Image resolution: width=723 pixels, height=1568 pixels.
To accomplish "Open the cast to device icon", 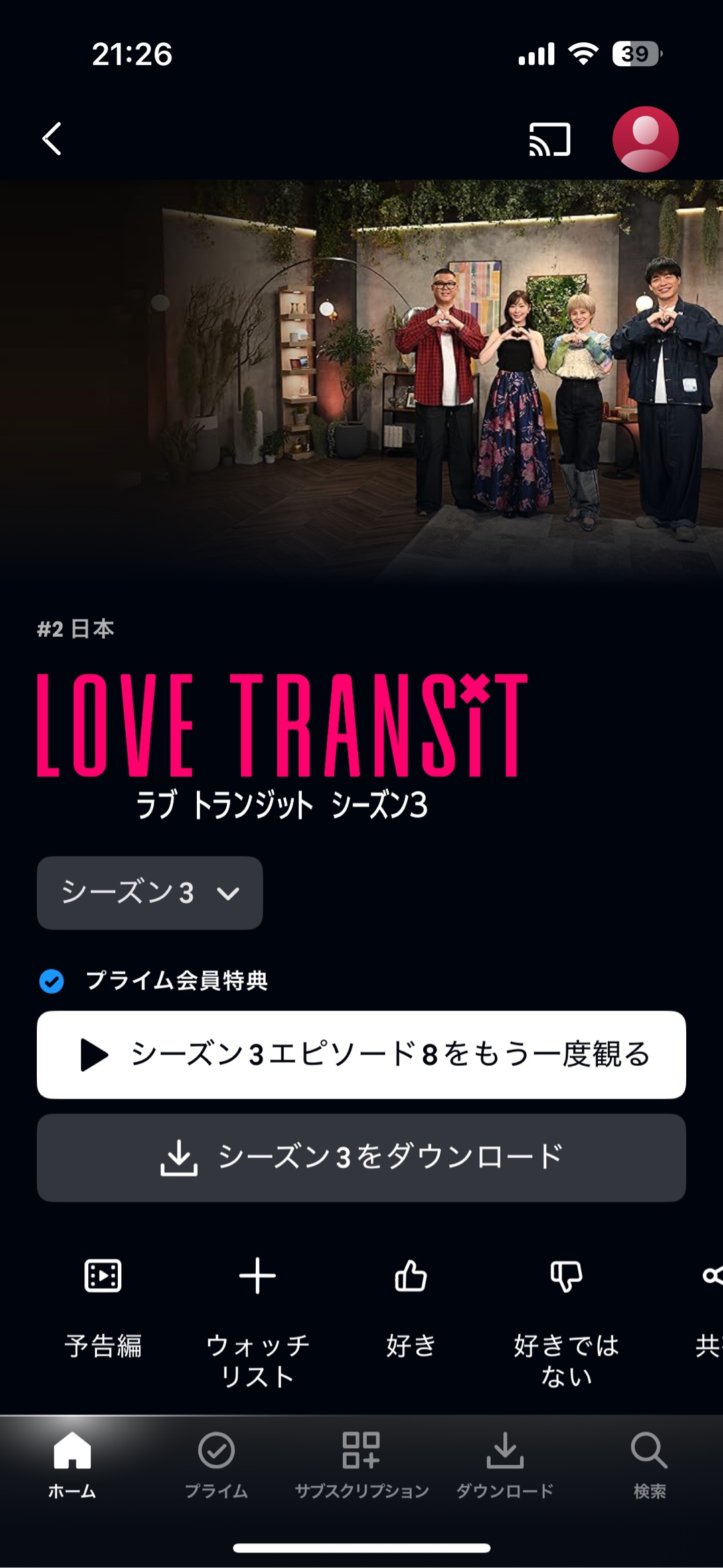I will click(550, 139).
